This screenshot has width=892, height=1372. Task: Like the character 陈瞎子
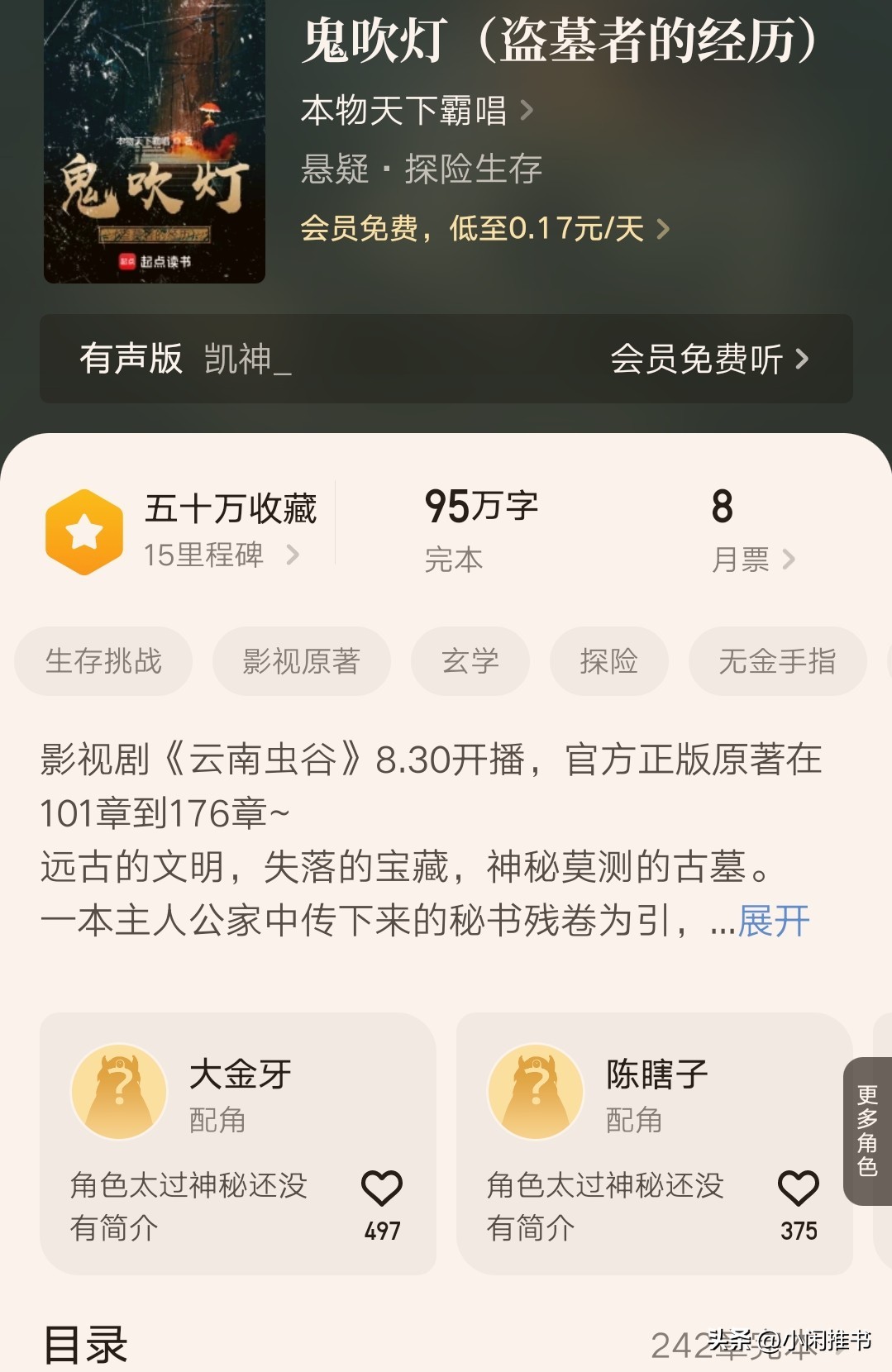pos(798,1190)
